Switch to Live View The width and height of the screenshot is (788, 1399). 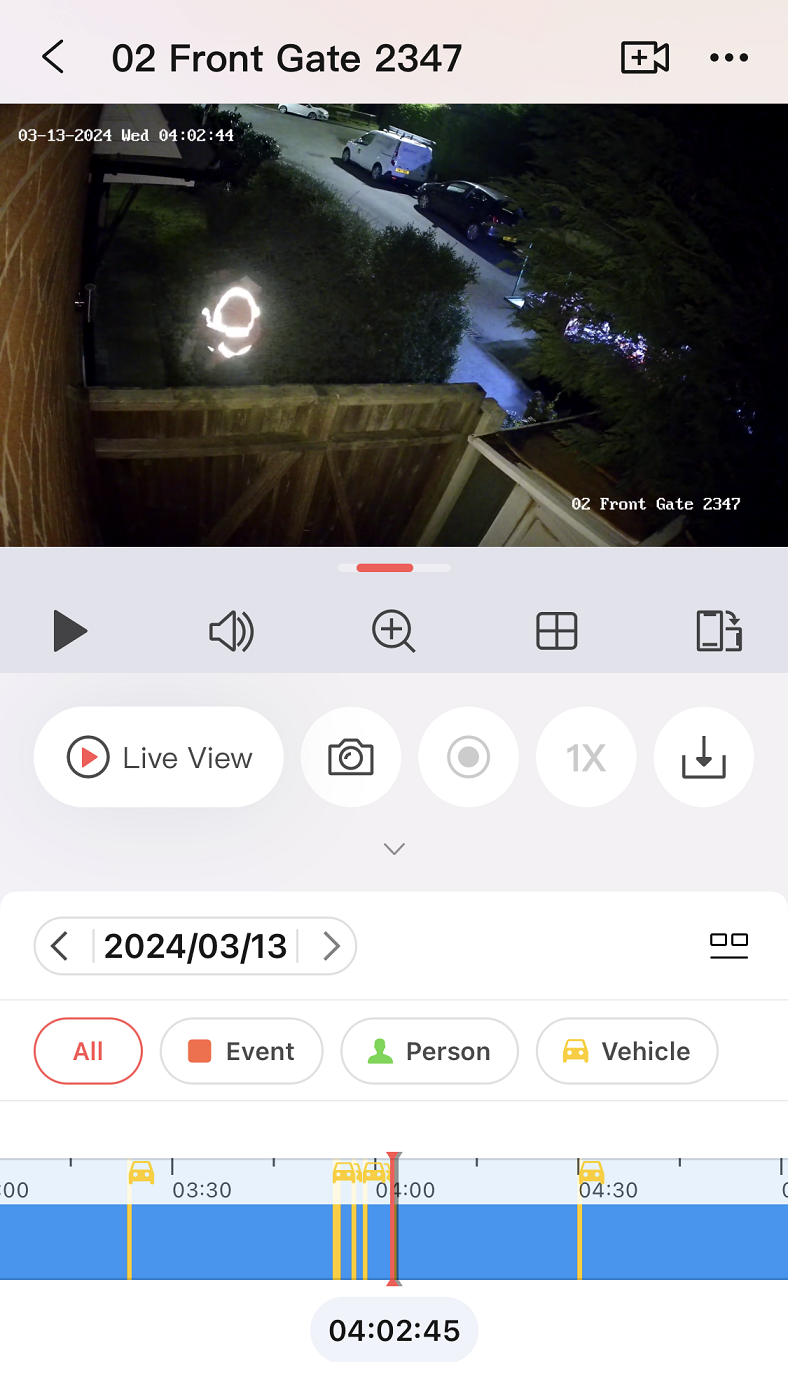tap(159, 758)
